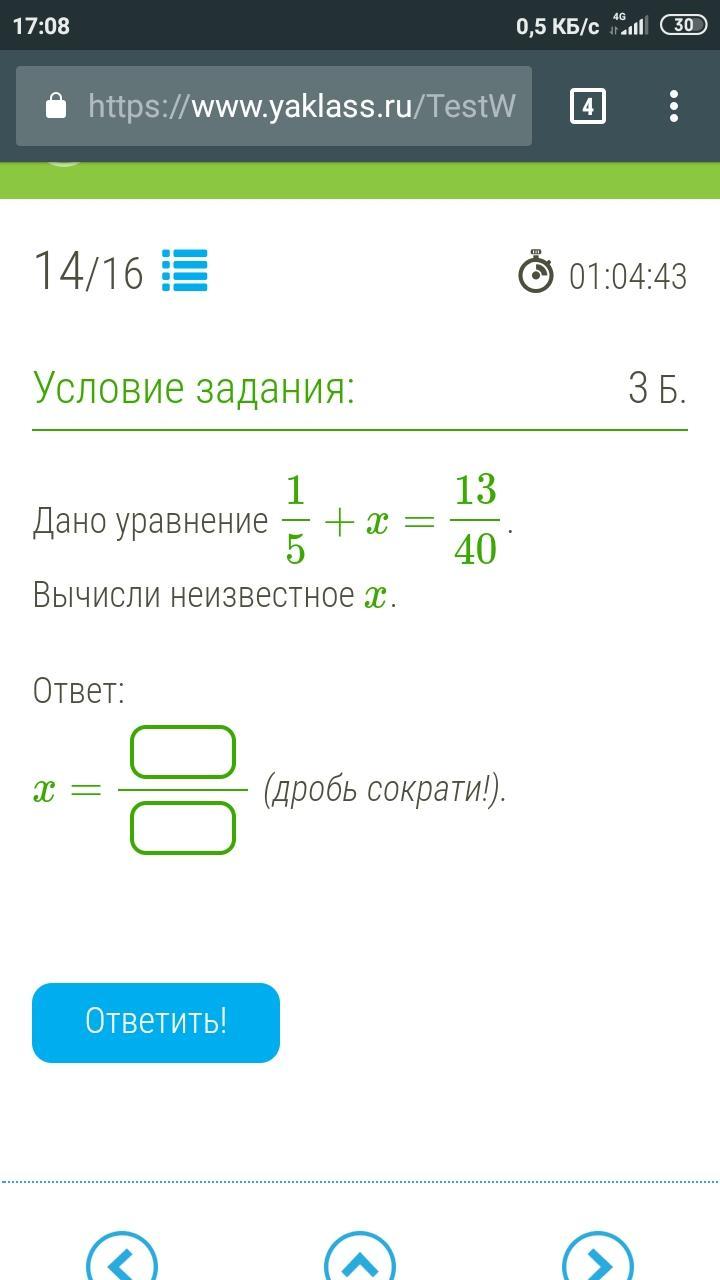
Task: Go to the next task arrow
Action: pyautogui.click(x=598, y=1260)
